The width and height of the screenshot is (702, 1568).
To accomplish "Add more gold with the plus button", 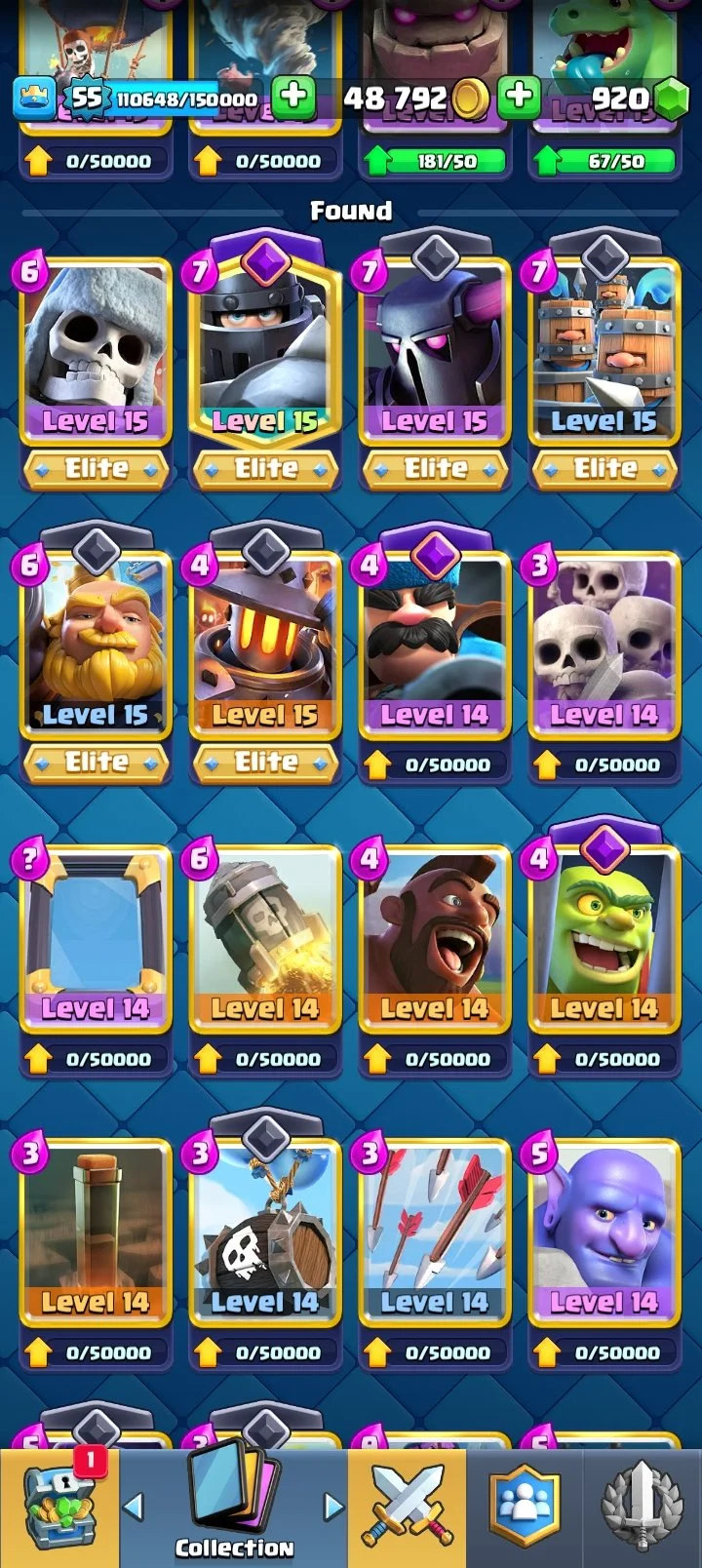I will click(x=292, y=97).
